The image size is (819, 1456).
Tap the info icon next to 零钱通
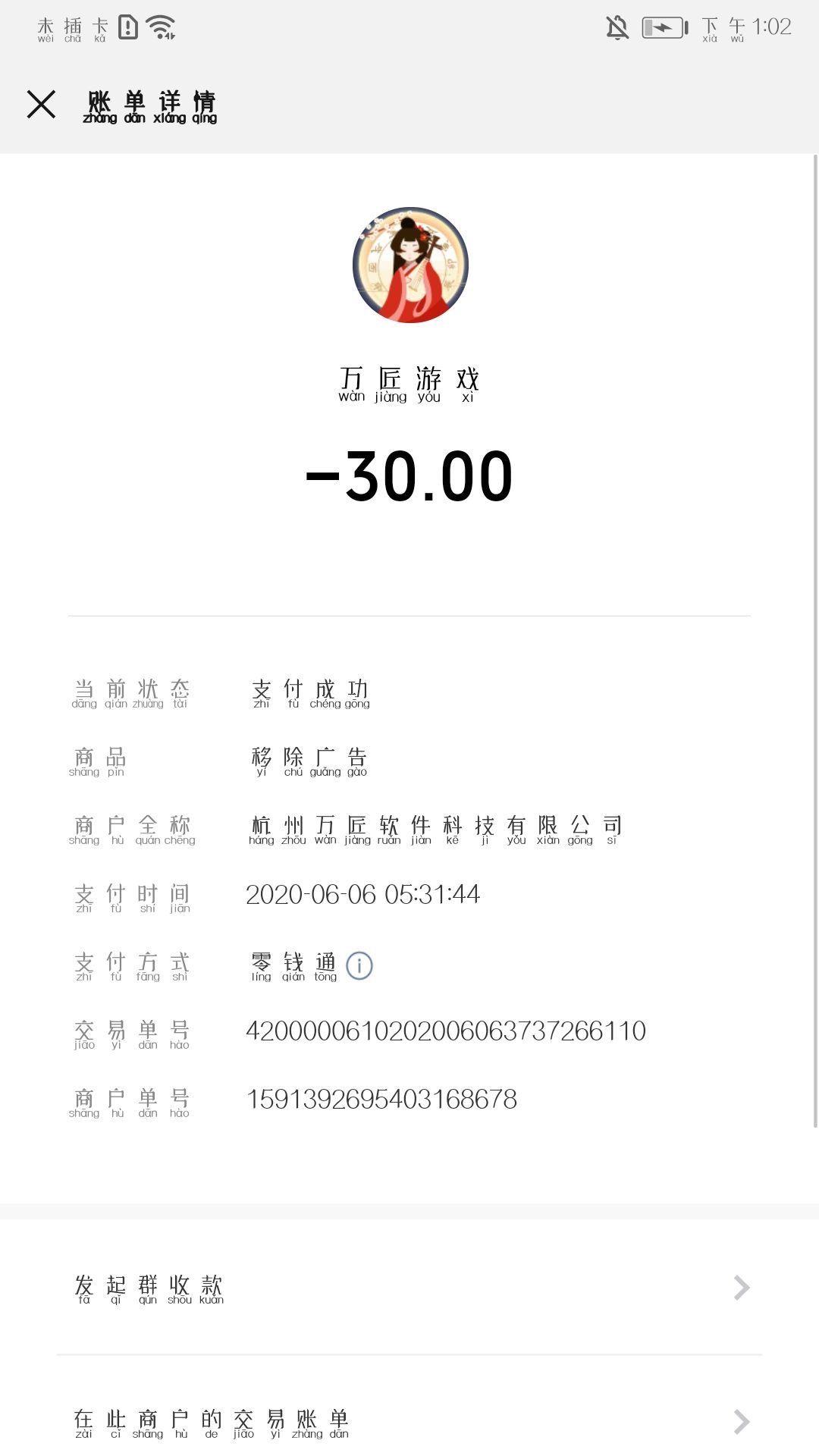point(359,965)
